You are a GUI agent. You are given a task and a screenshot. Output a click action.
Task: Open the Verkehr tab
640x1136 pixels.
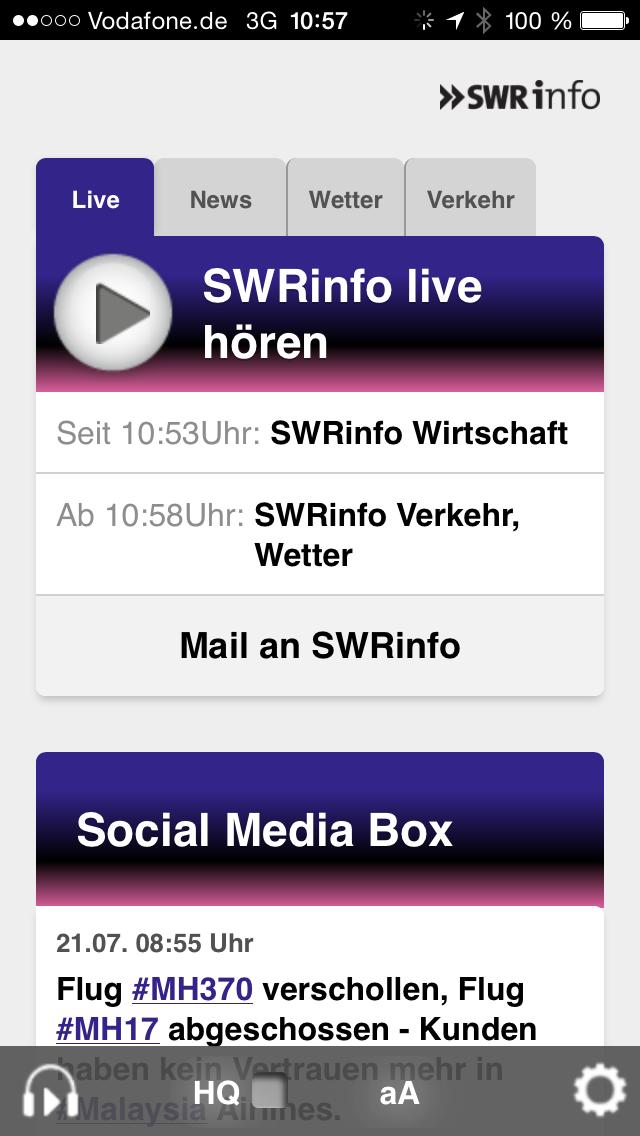(x=470, y=199)
